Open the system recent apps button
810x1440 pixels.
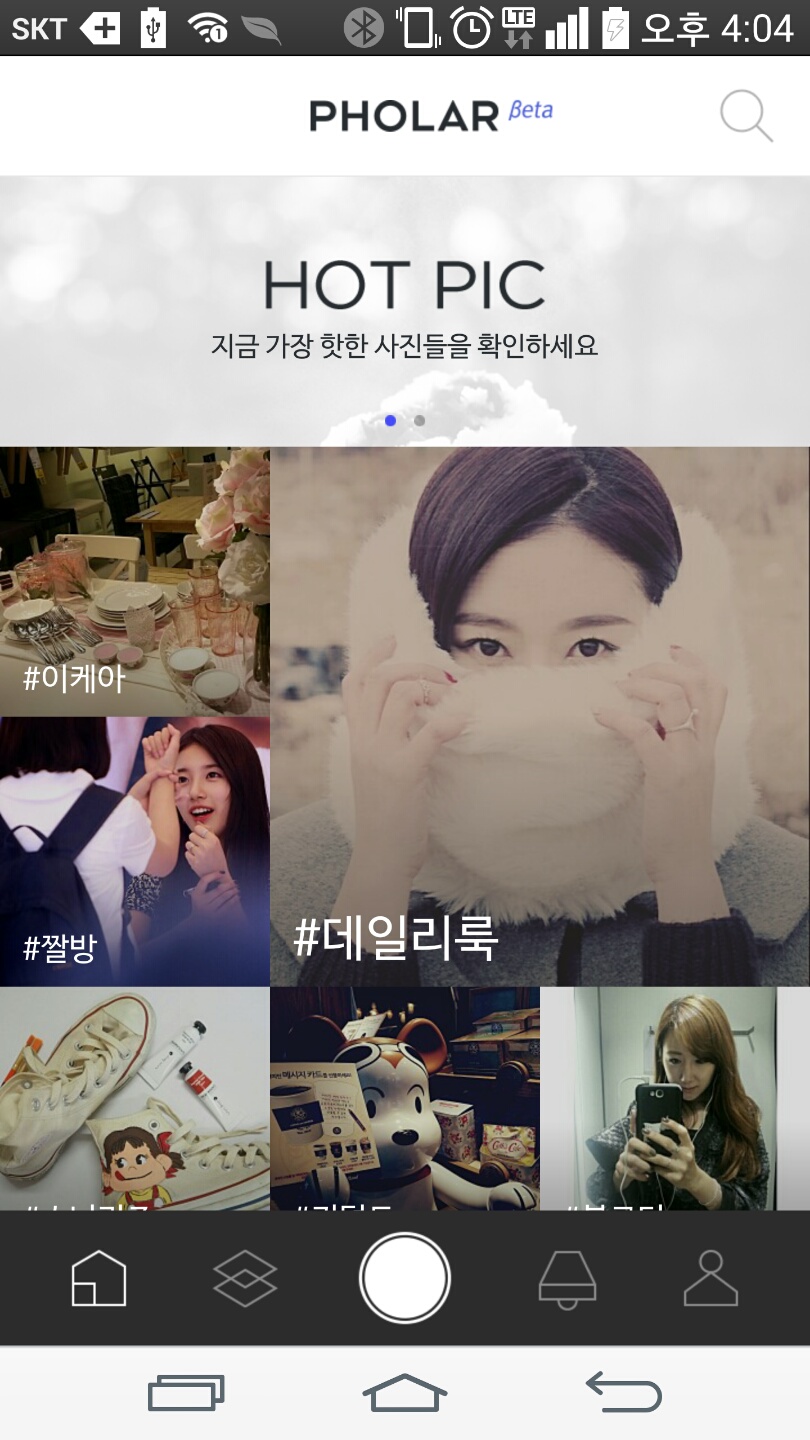click(186, 1392)
